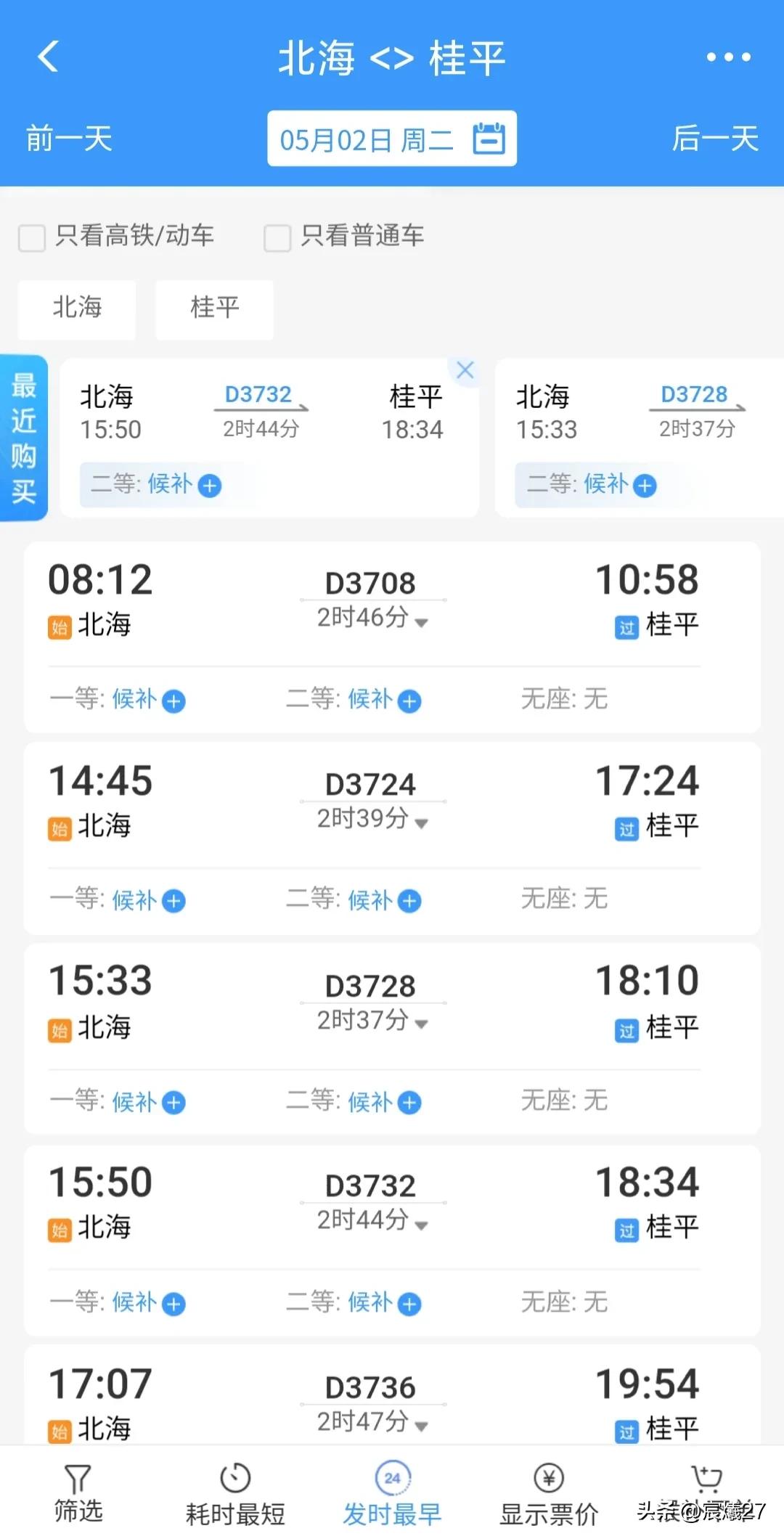784x1539 pixels.
Task: Open the calendar icon beside the date
Action: point(490,138)
